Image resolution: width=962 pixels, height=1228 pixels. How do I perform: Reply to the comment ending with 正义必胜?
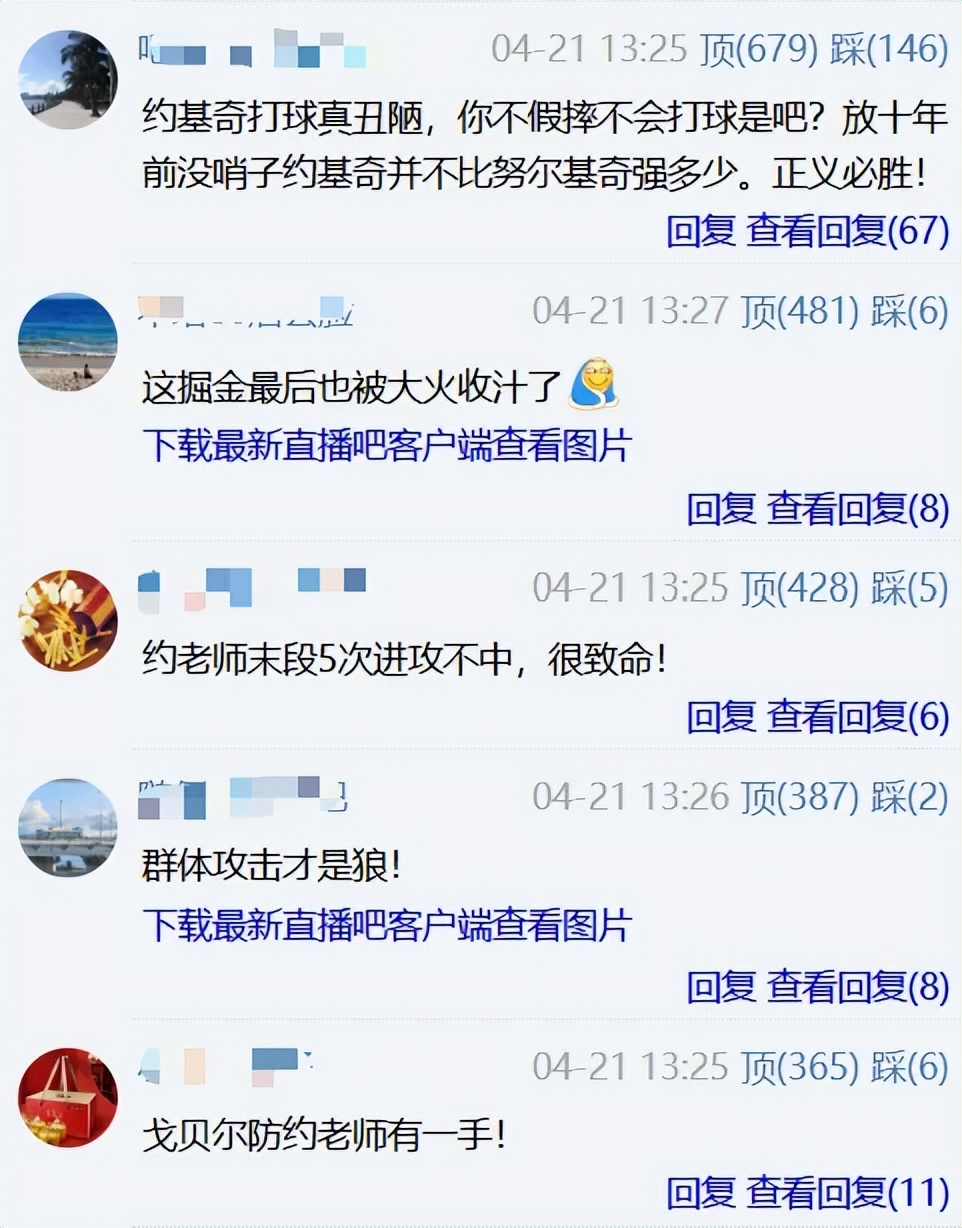tap(701, 232)
